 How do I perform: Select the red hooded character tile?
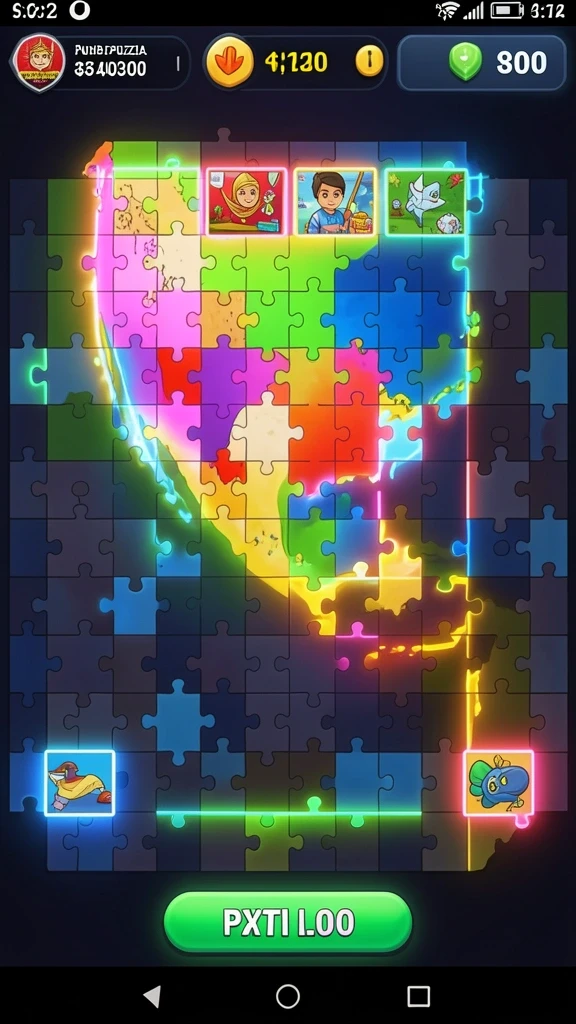pyautogui.click(x=247, y=201)
